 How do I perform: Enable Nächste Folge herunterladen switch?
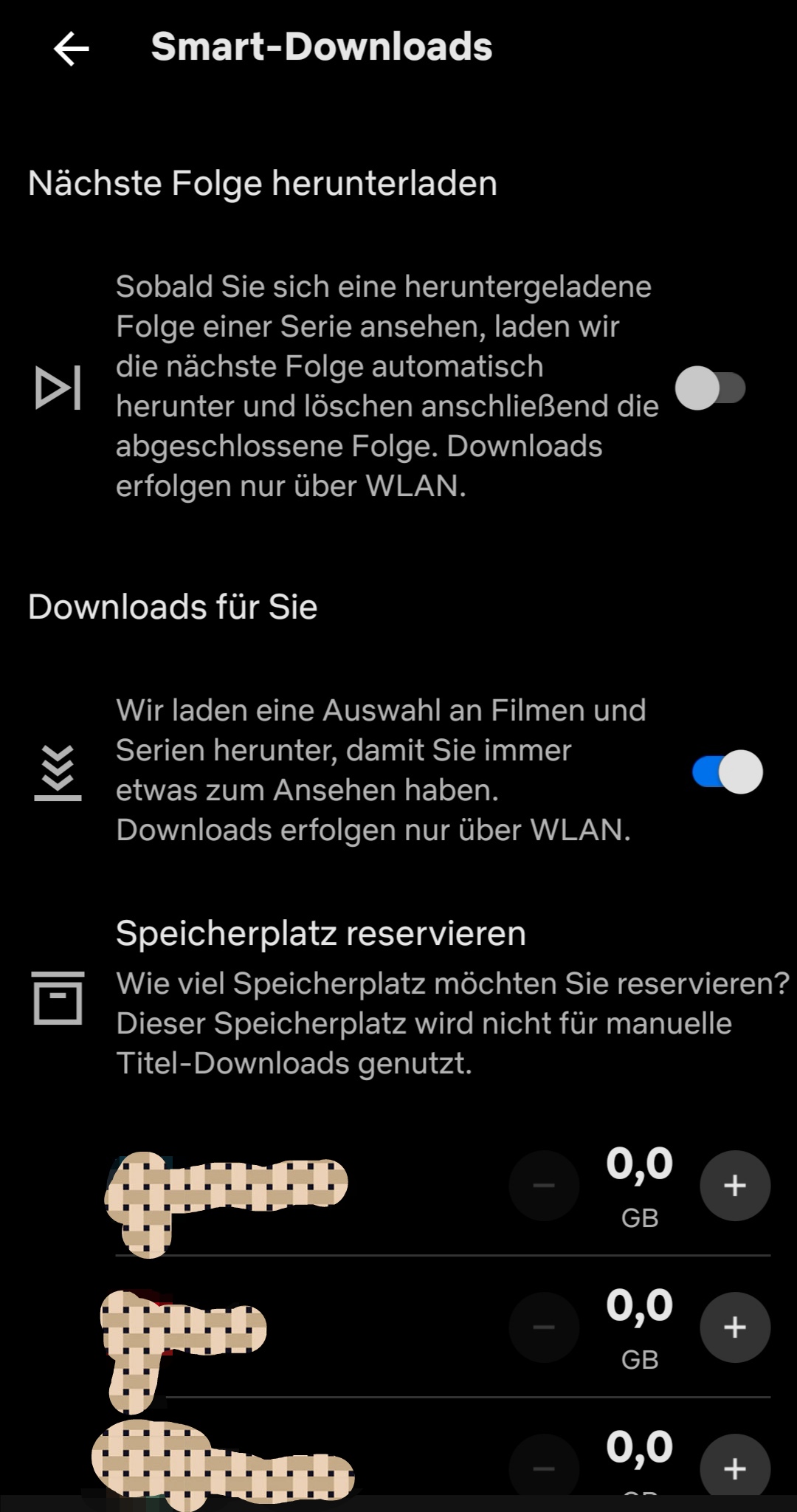click(x=711, y=388)
